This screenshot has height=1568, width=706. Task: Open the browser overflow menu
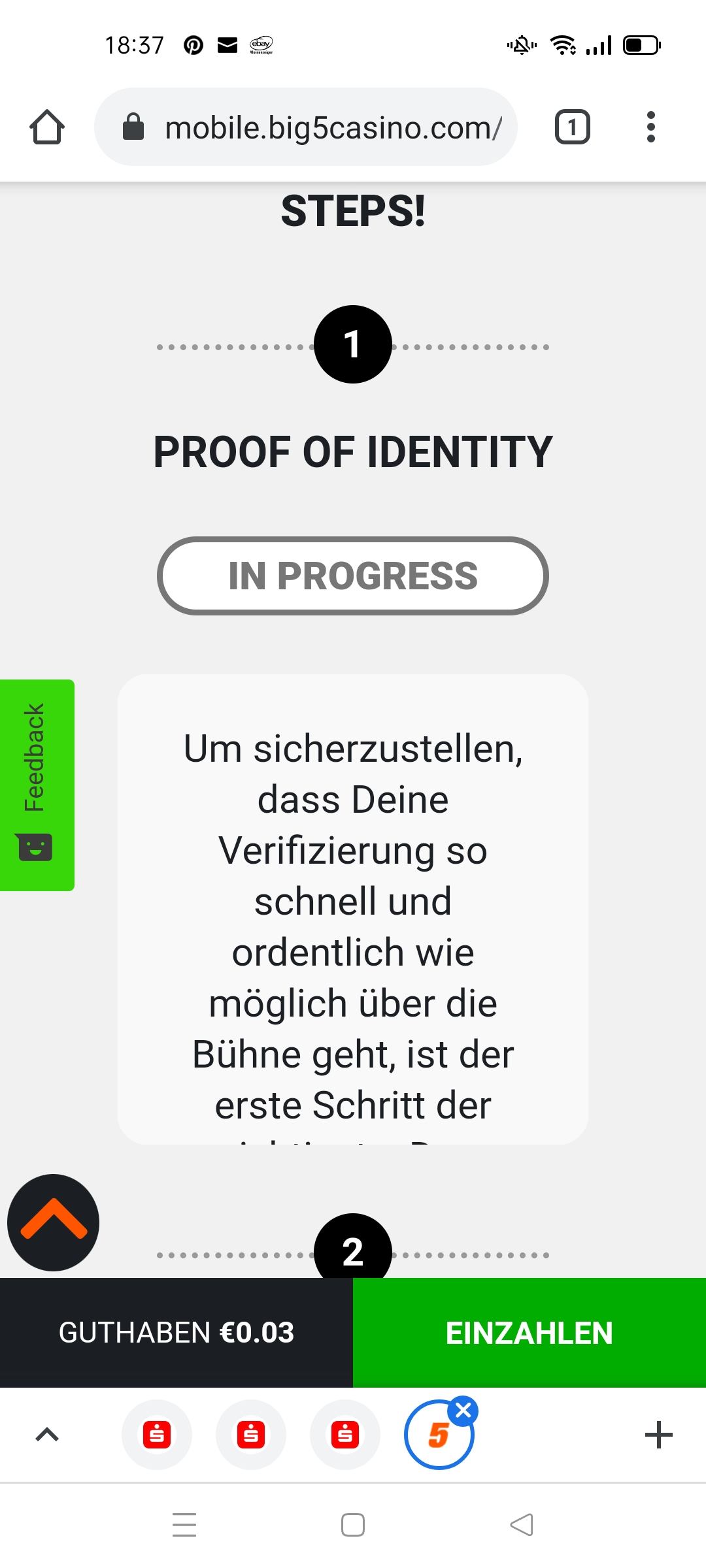pyautogui.click(x=650, y=127)
